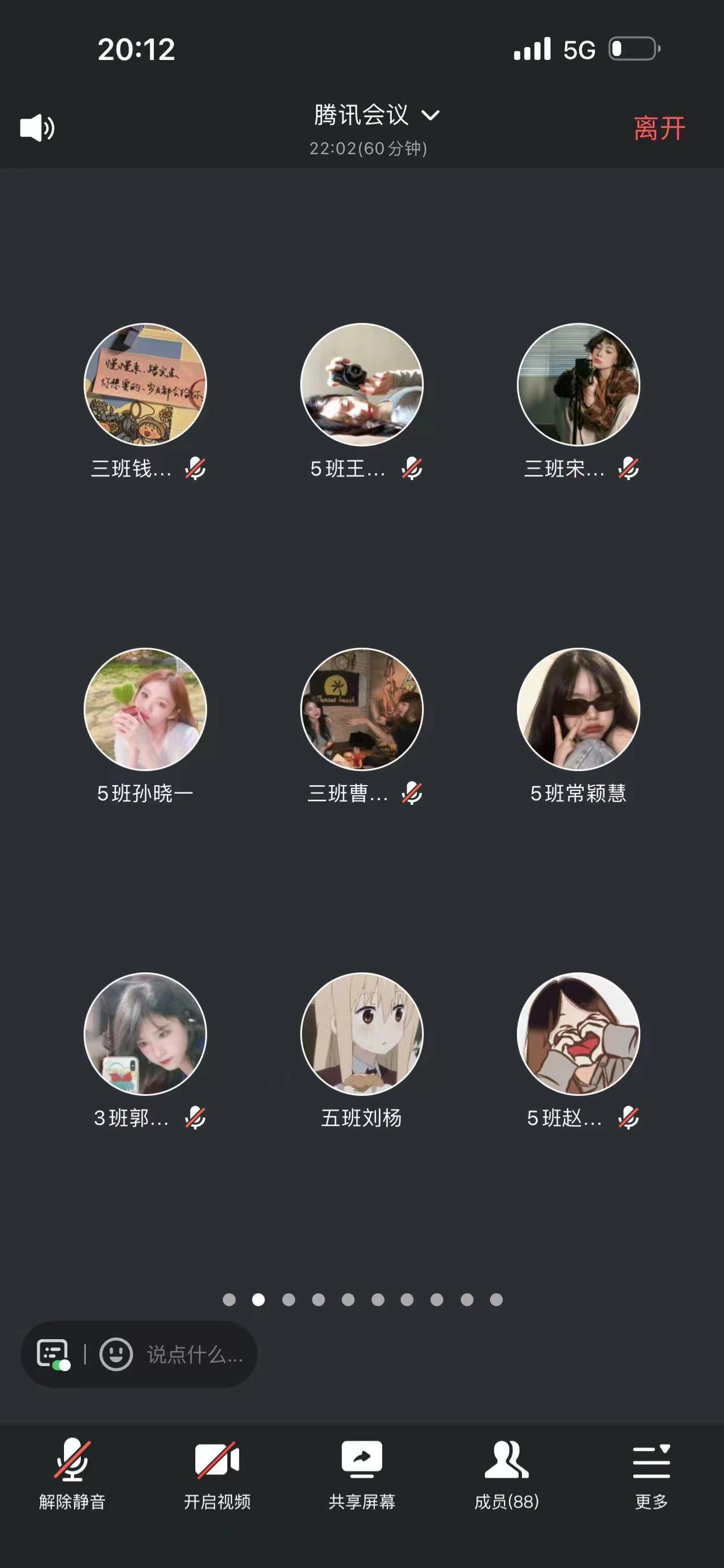Open the emoji picker in chat bar
This screenshot has width=724, height=1568.
point(116,1354)
